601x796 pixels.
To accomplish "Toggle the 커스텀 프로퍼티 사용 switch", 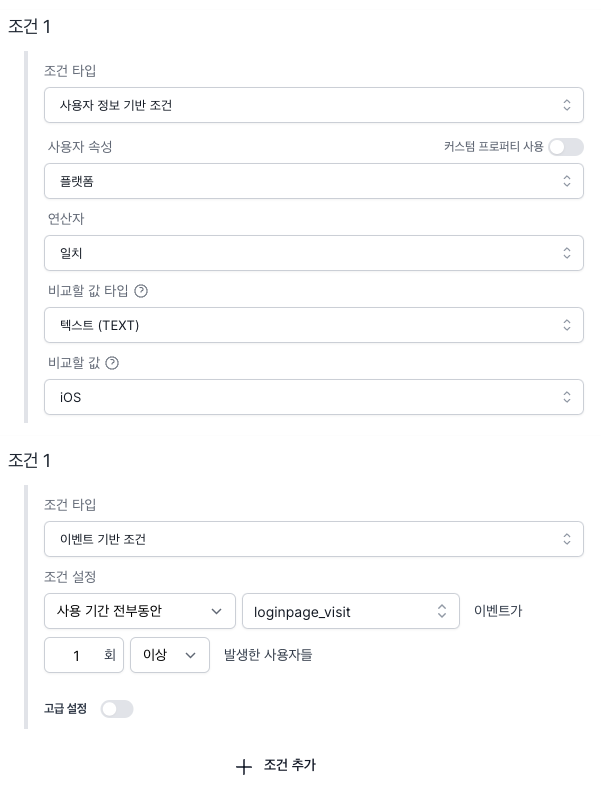I will (565, 147).
